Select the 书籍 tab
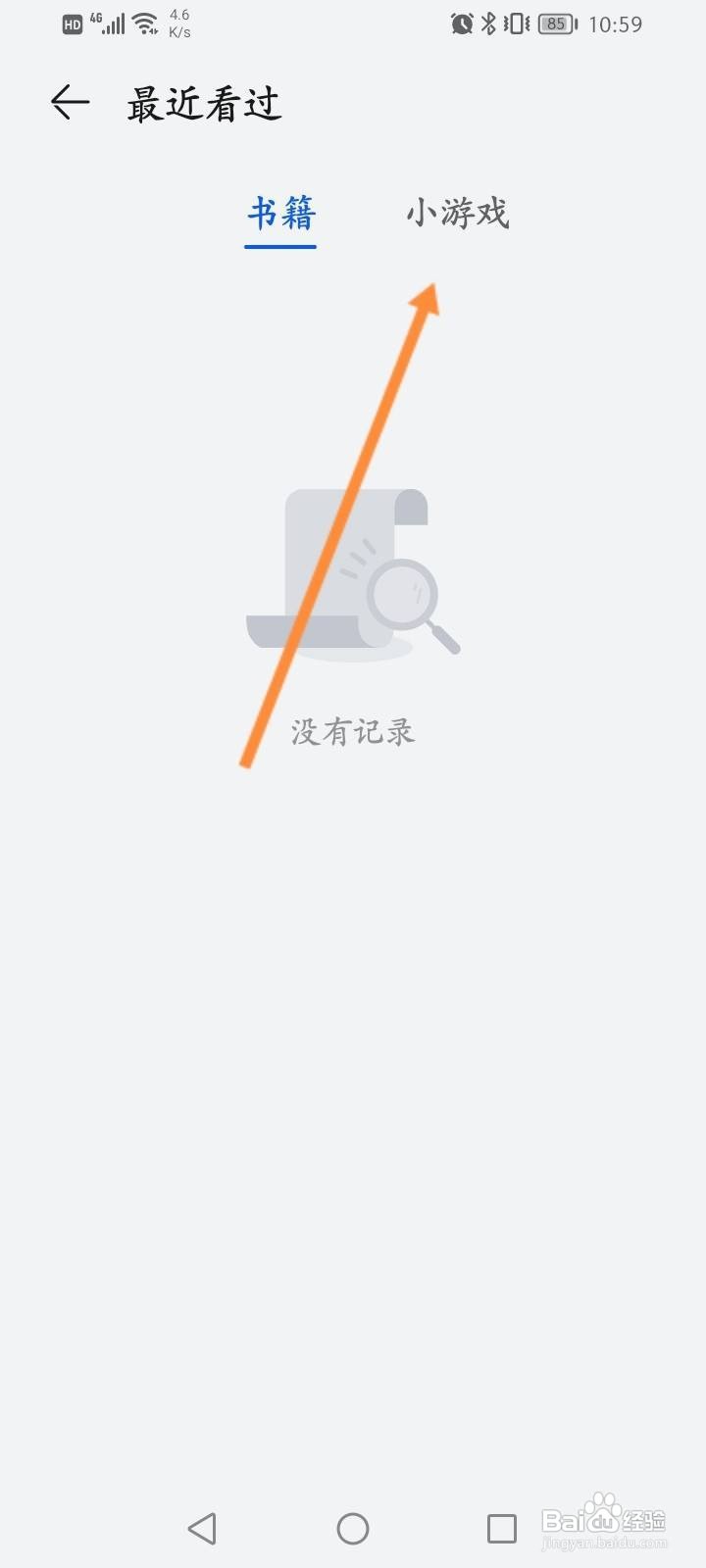 (x=279, y=213)
